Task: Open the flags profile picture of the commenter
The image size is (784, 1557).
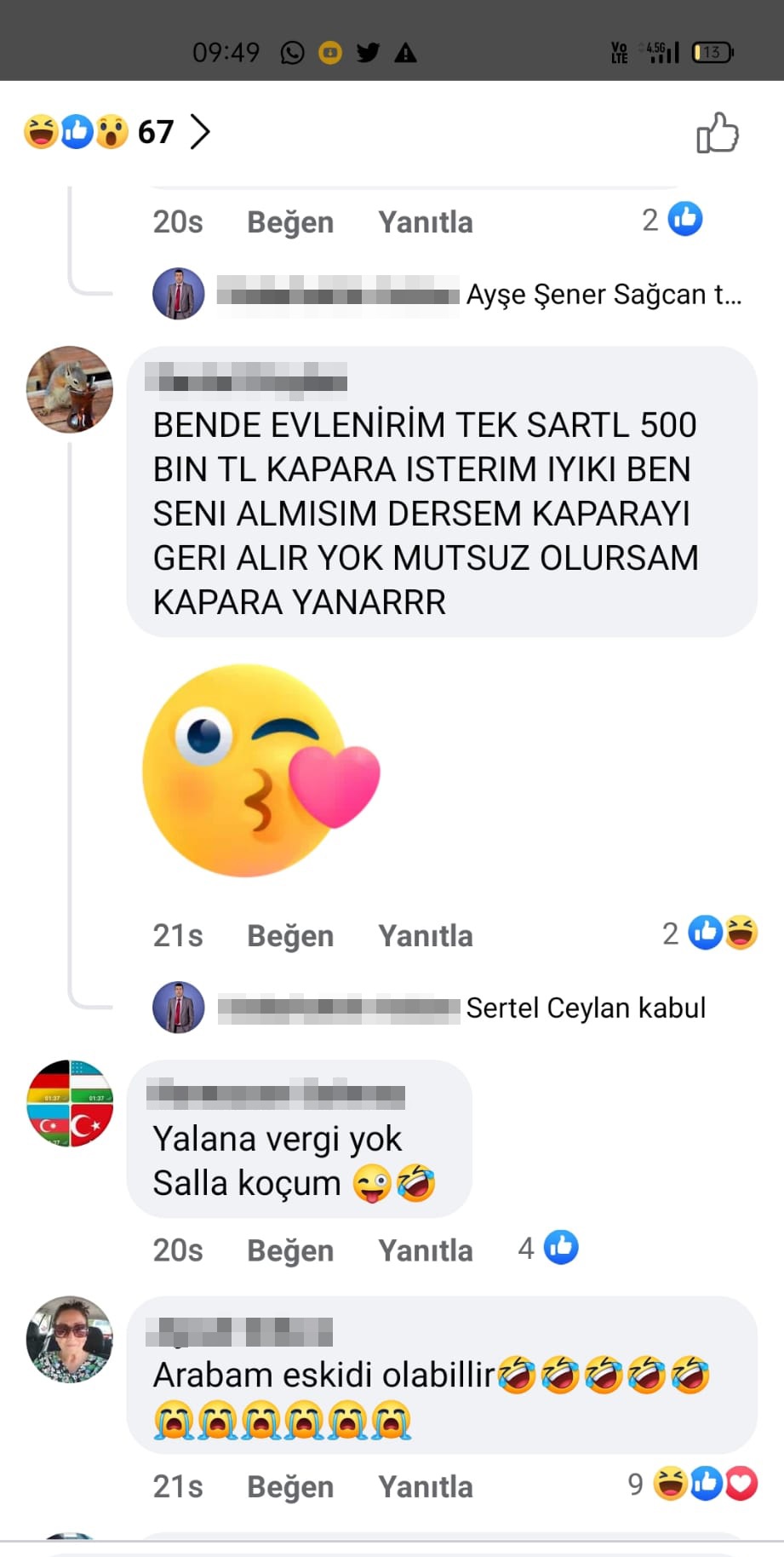Action: coord(70,1103)
